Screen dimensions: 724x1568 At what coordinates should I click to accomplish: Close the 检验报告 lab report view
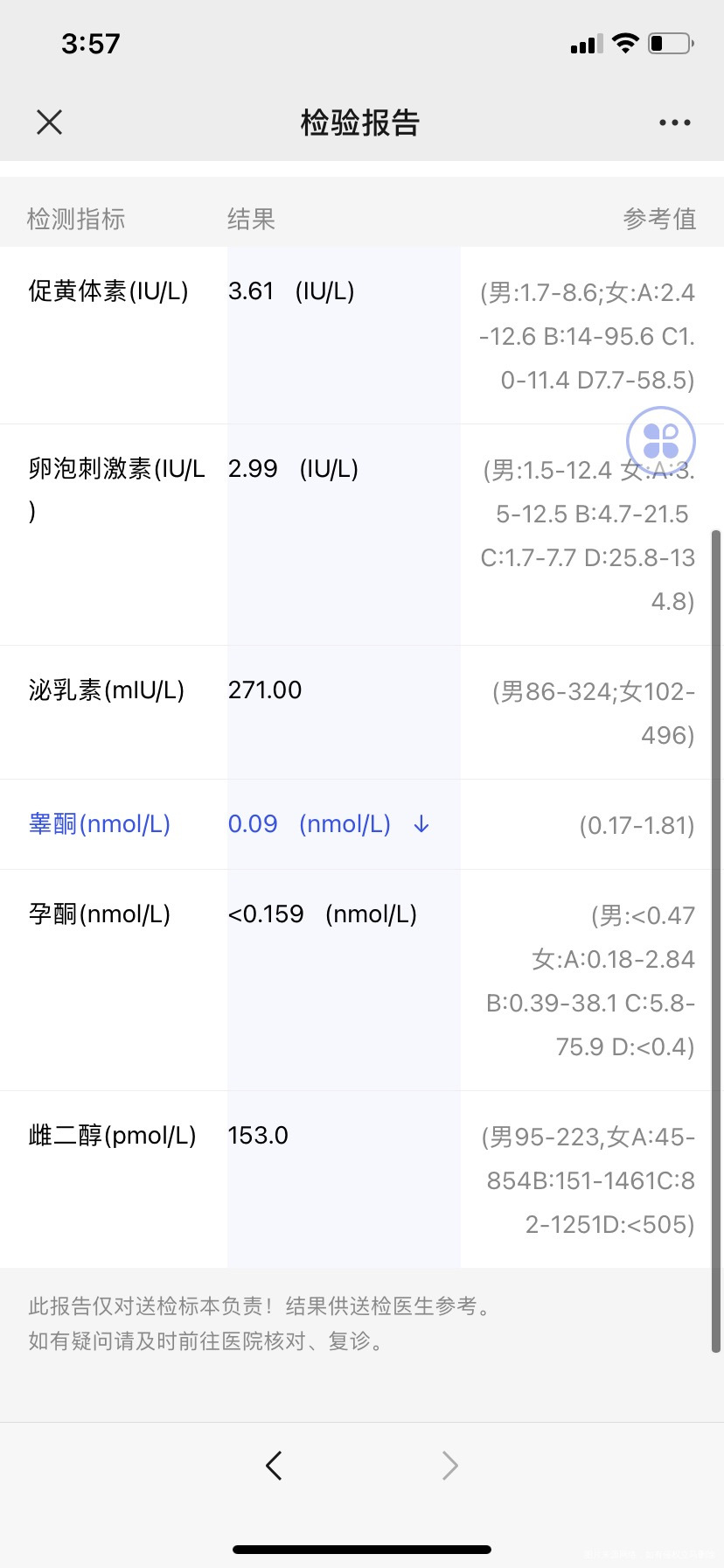coord(49,122)
